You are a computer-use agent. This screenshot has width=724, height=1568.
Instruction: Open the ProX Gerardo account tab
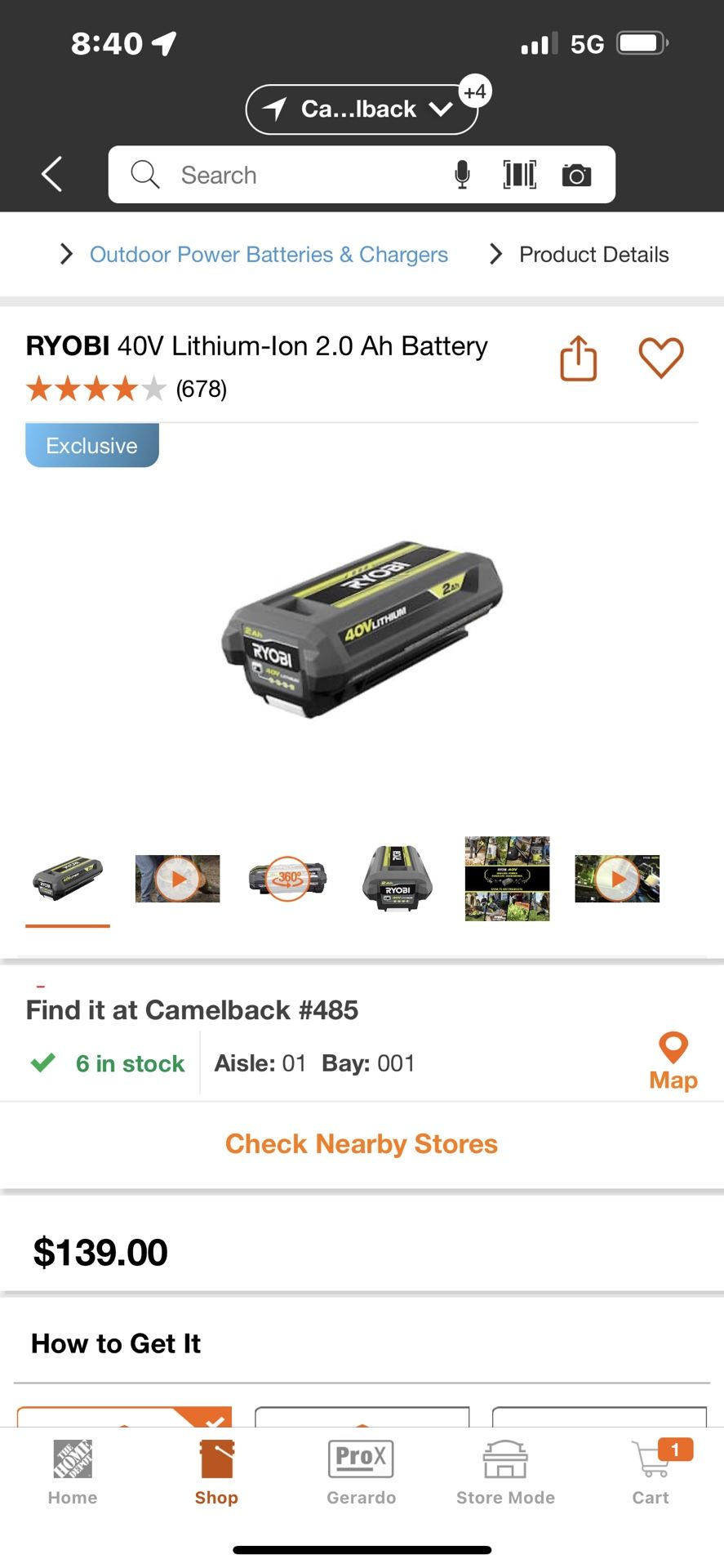point(361,1472)
